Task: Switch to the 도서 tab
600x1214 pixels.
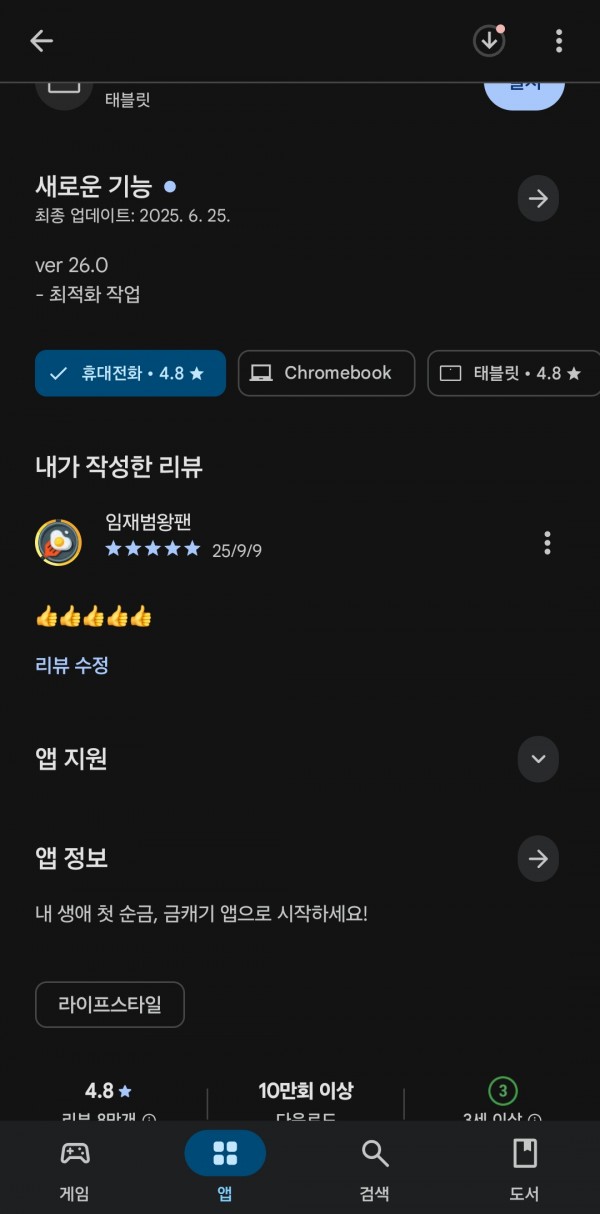Action: 524,1168
